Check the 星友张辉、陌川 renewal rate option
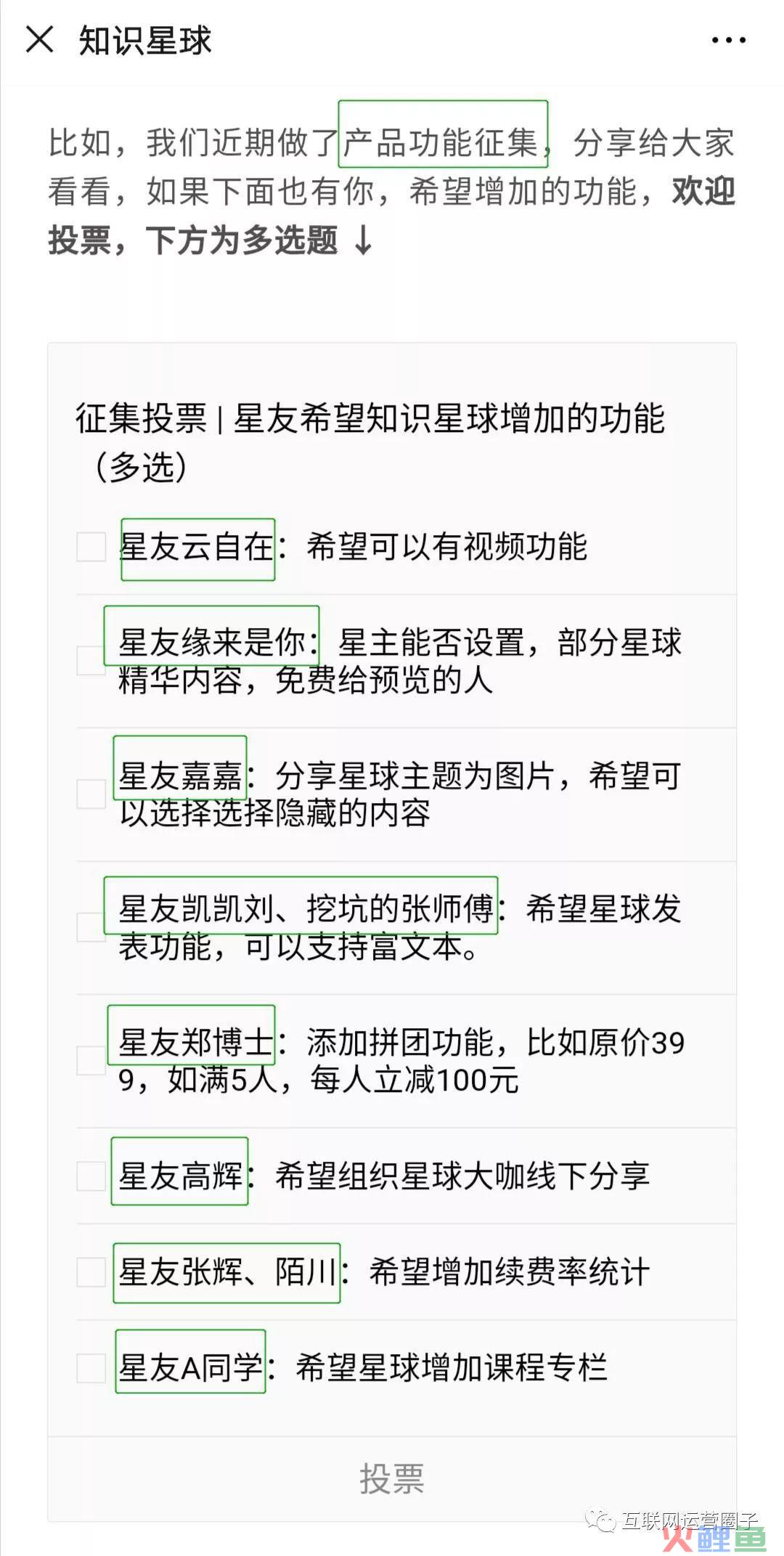The width and height of the screenshot is (784, 1556). tap(91, 1272)
